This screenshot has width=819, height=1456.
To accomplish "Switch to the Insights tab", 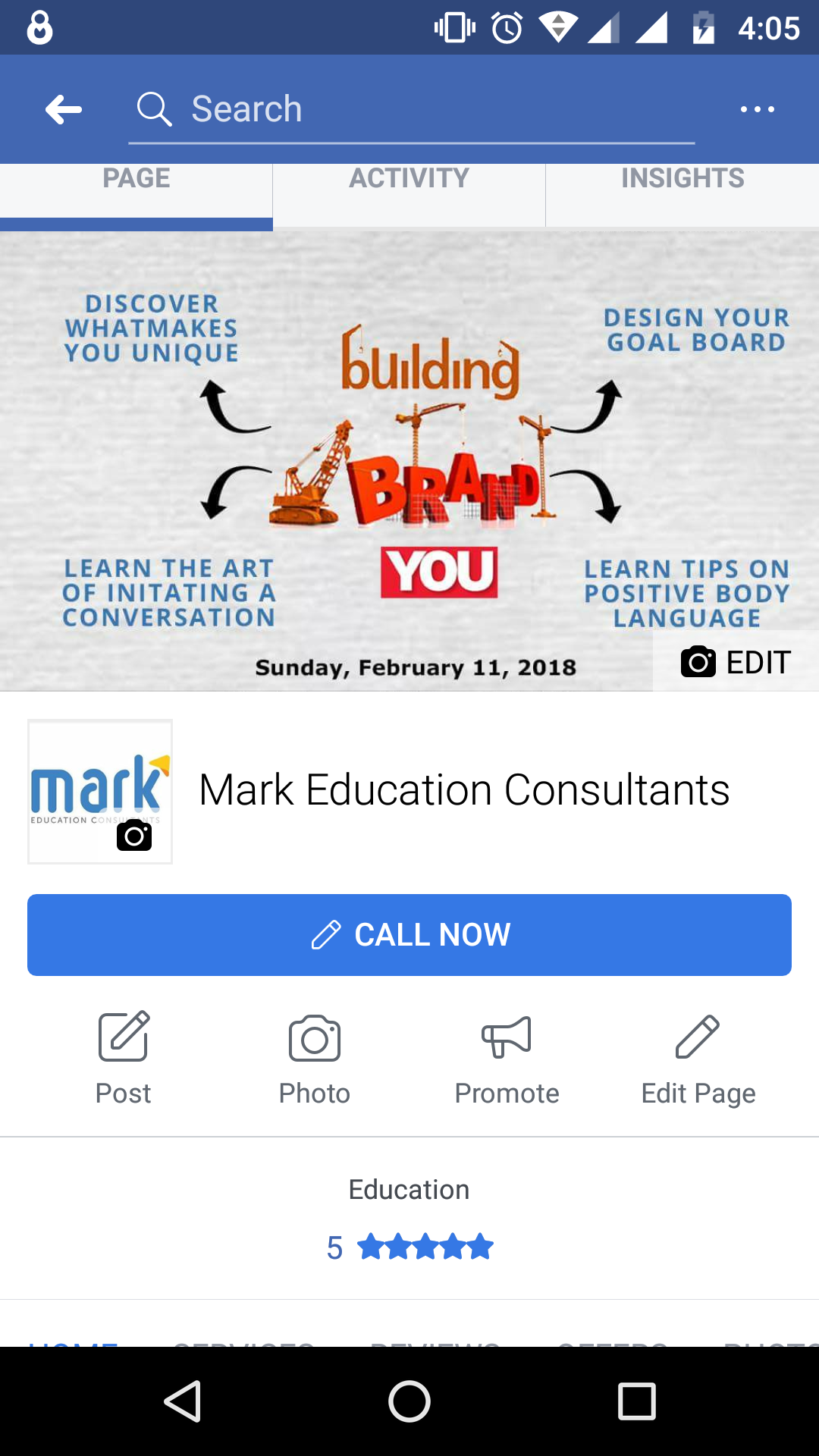I will [682, 180].
